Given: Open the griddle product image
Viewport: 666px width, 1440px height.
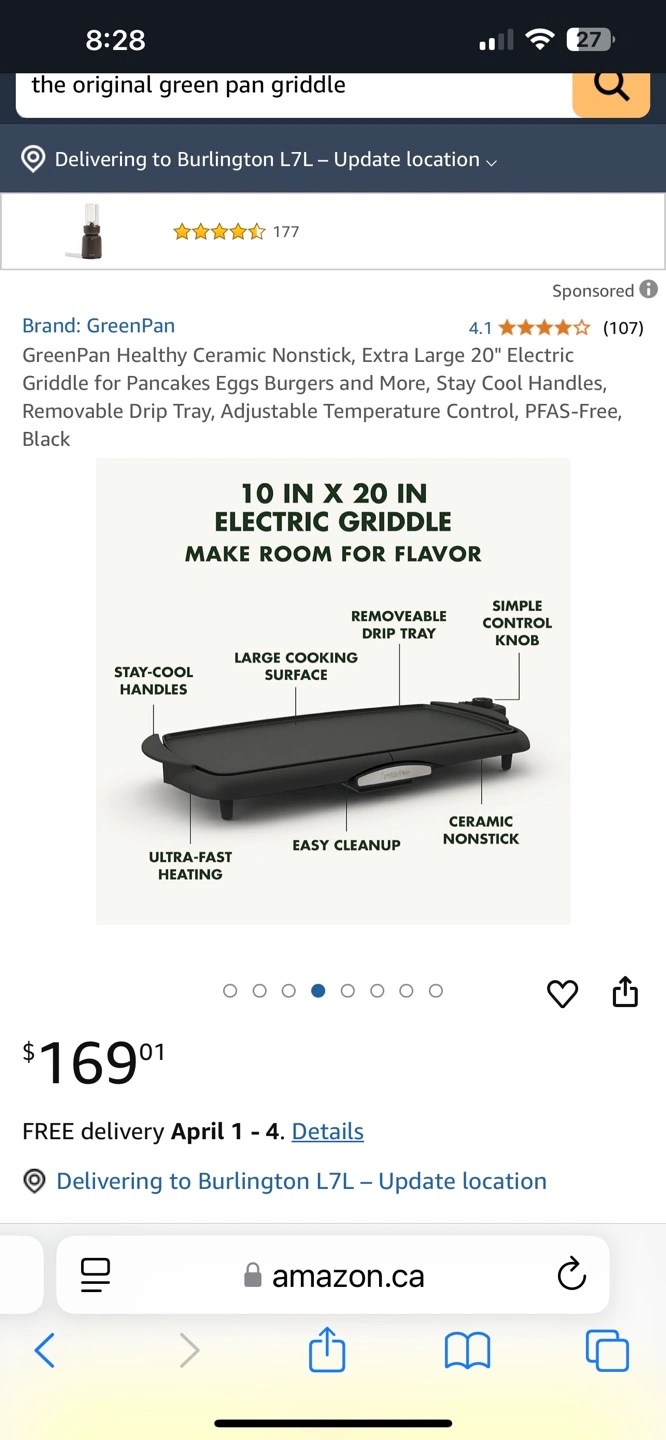Looking at the screenshot, I should 333,690.
